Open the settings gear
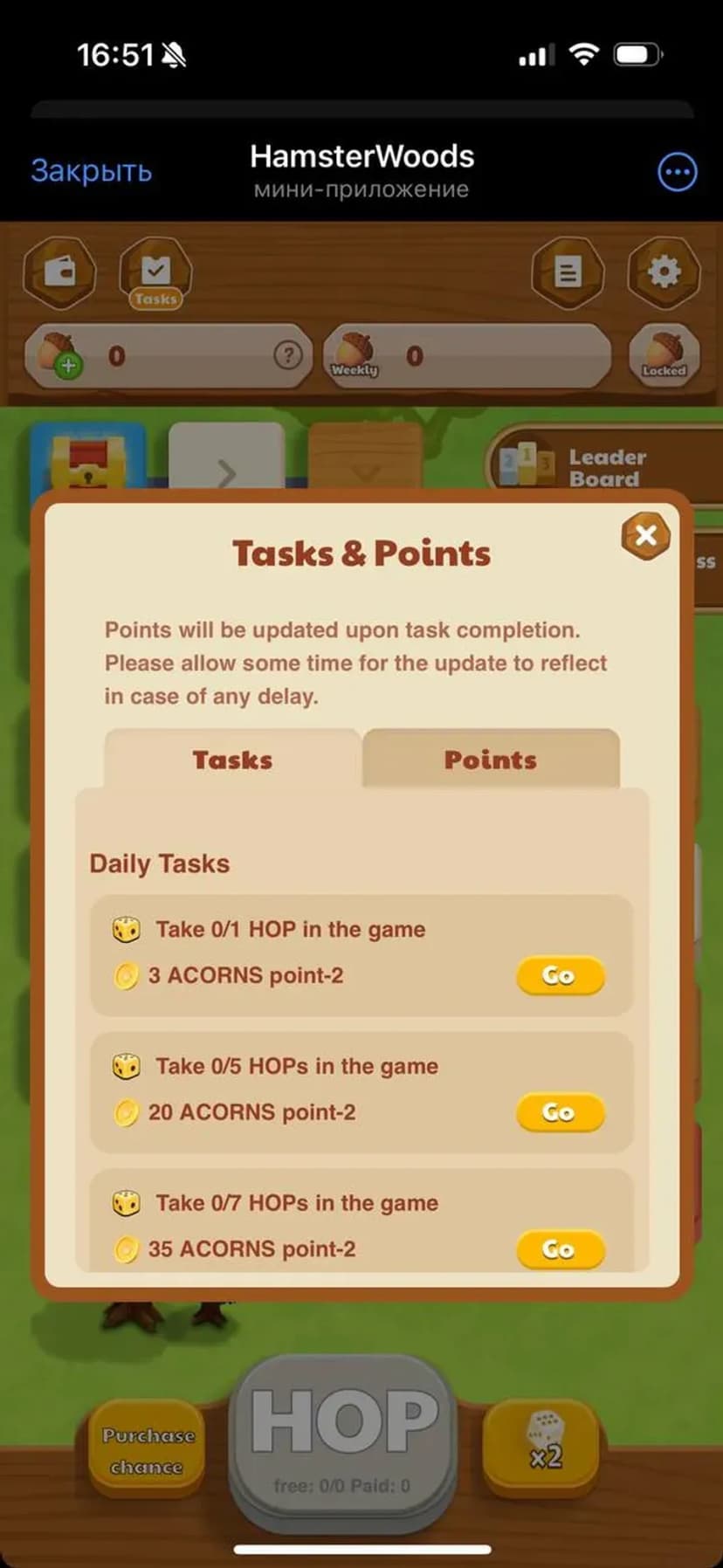723x1568 pixels. pos(664,272)
